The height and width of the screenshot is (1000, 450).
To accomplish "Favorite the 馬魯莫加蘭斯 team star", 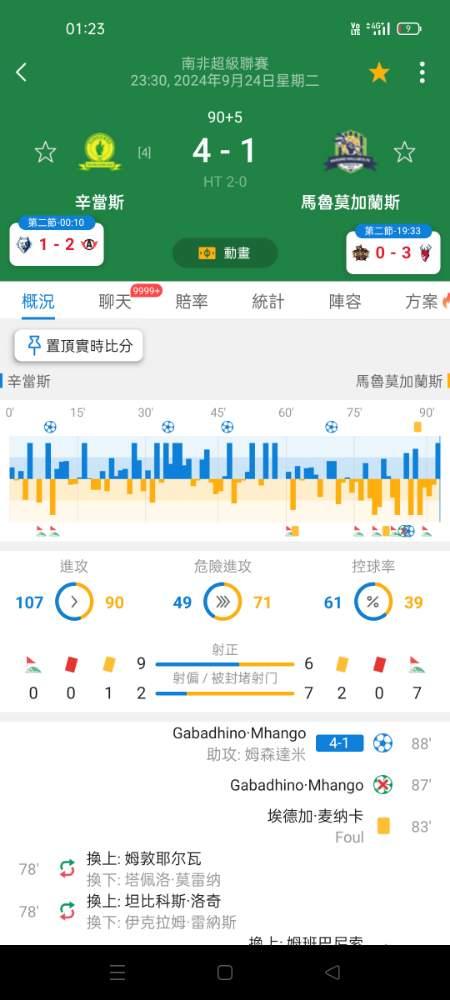I will pyautogui.click(x=404, y=152).
